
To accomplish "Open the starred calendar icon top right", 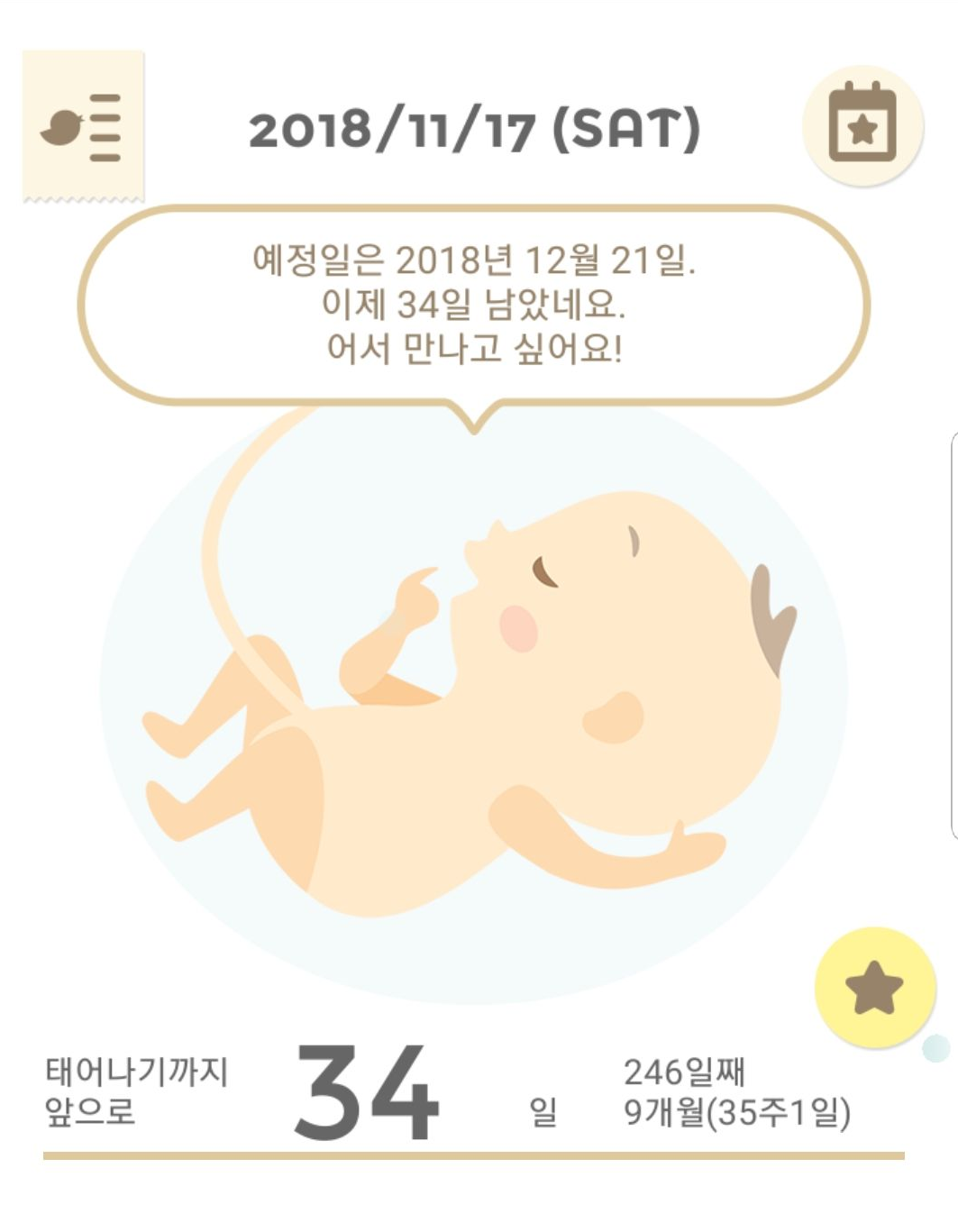I will (x=859, y=128).
